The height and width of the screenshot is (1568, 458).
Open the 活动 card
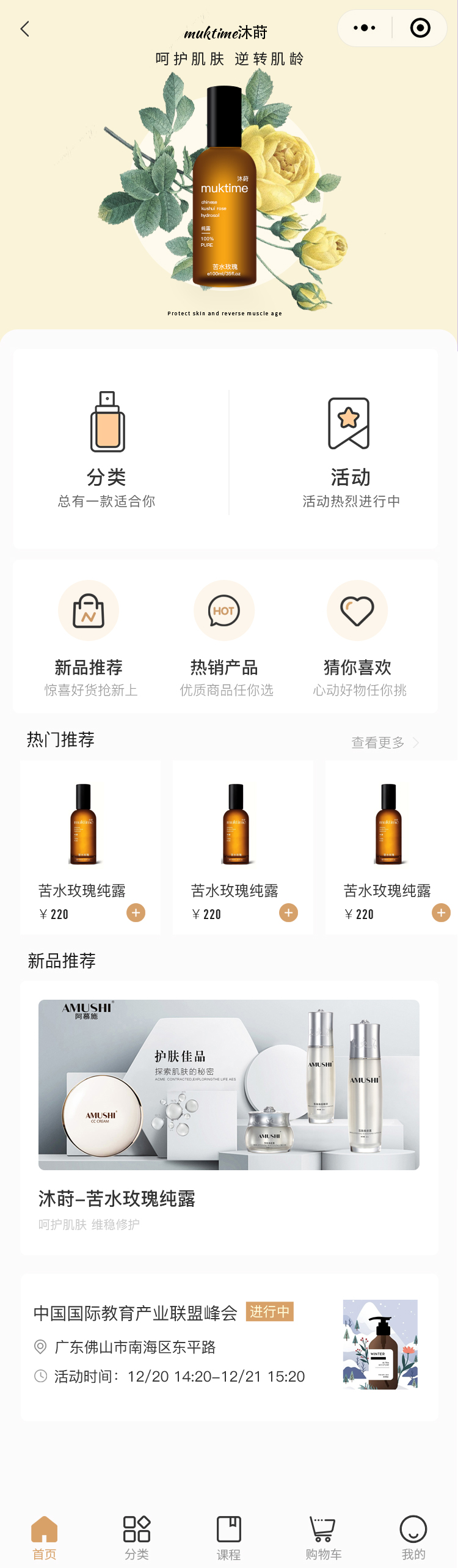tap(350, 449)
